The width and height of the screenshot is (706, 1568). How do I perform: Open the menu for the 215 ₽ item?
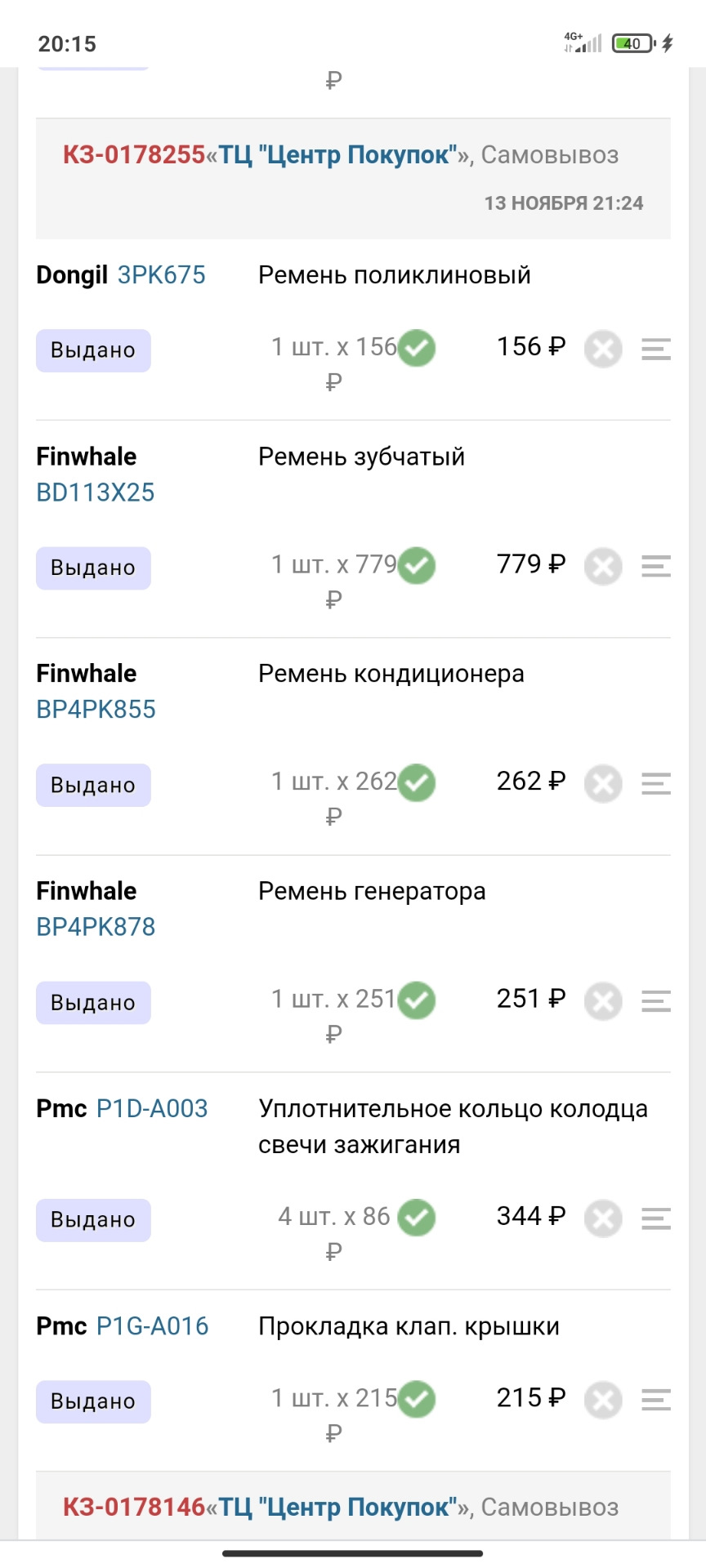click(656, 1400)
